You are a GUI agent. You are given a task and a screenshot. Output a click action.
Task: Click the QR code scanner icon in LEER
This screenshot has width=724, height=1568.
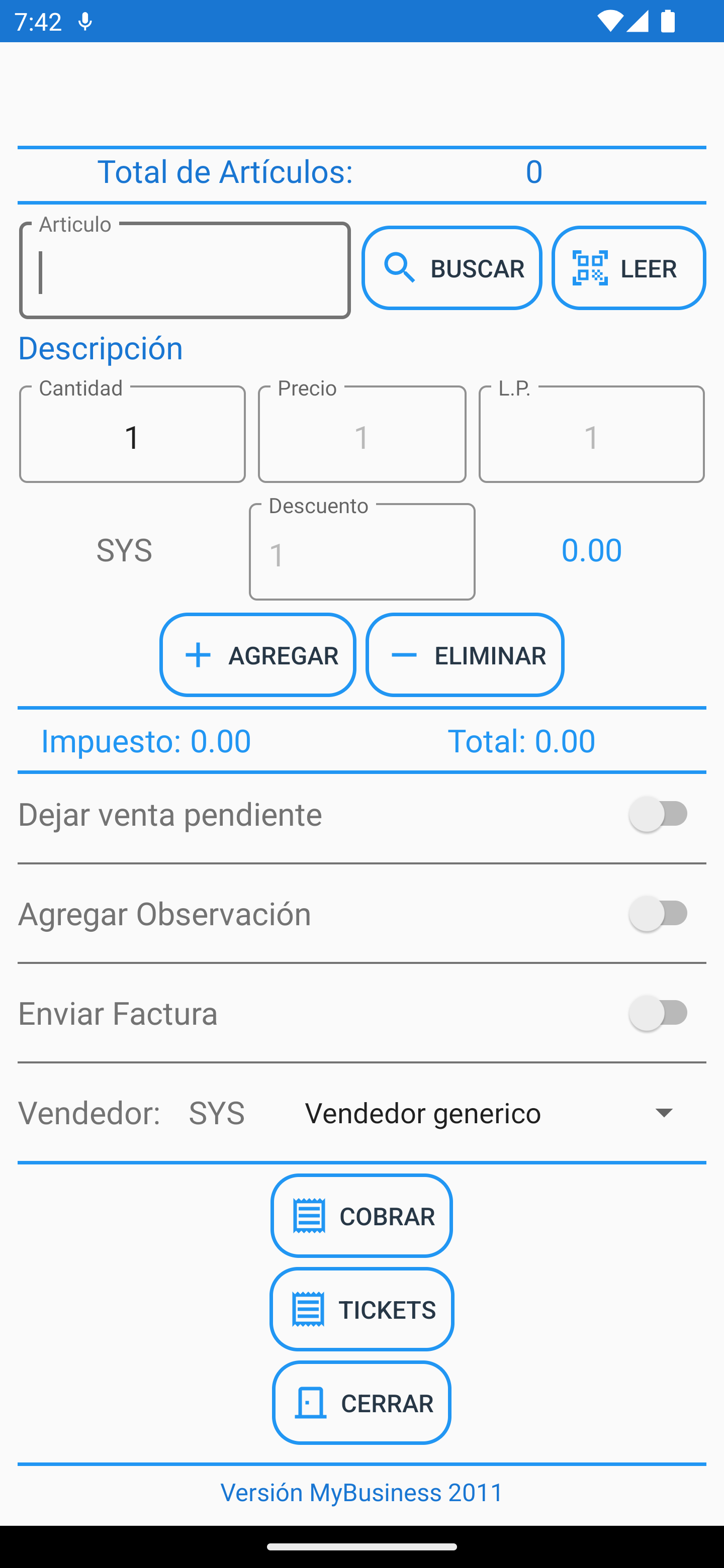(x=591, y=268)
